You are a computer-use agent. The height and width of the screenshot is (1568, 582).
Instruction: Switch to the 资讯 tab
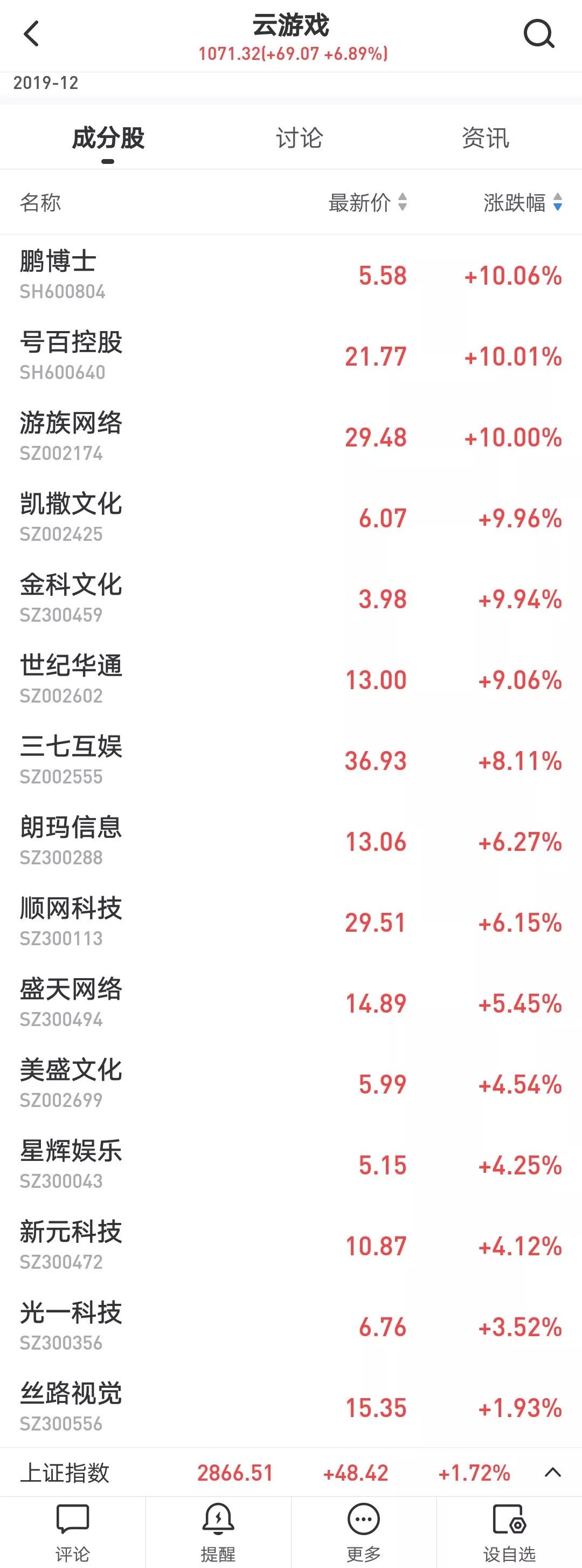click(484, 138)
